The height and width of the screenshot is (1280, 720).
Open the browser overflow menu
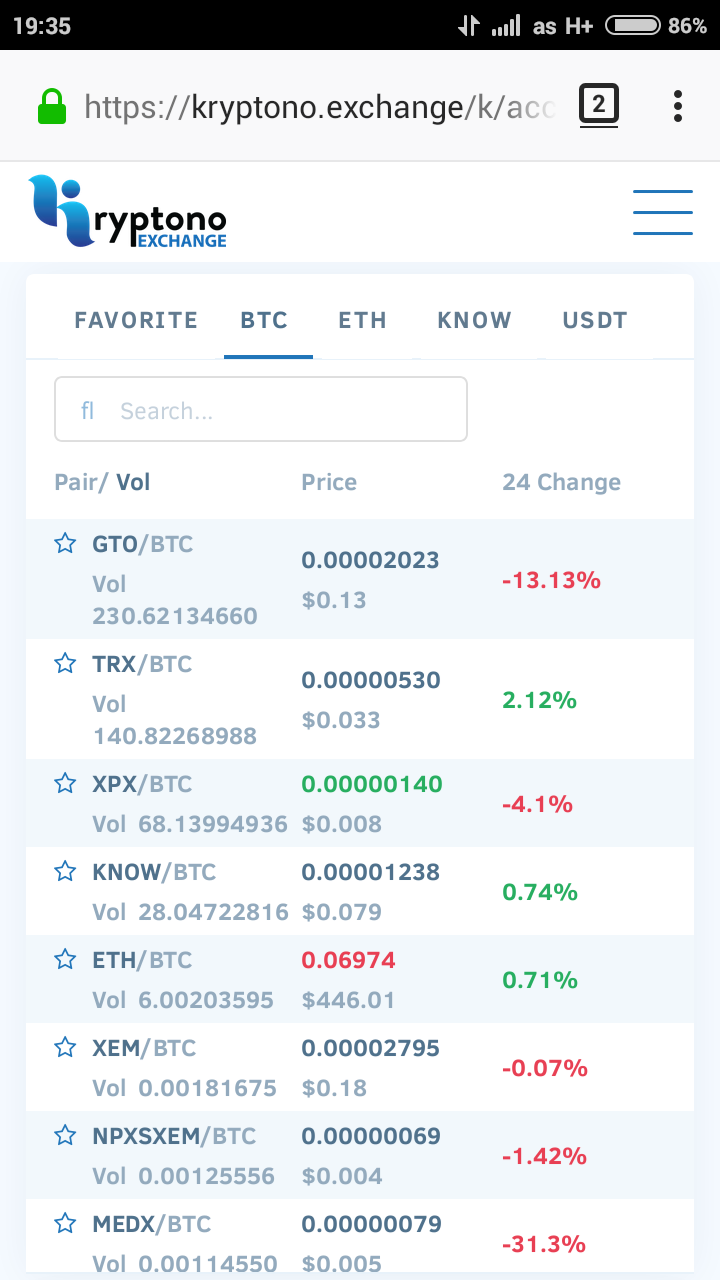coord(678,106)
